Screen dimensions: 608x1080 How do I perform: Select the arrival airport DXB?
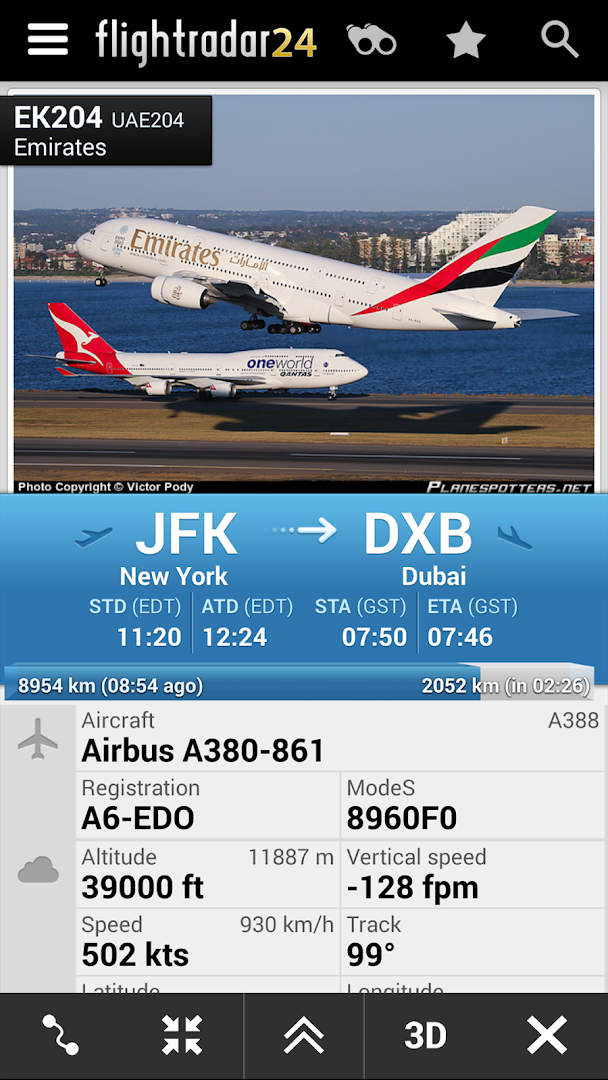point(418,535)
